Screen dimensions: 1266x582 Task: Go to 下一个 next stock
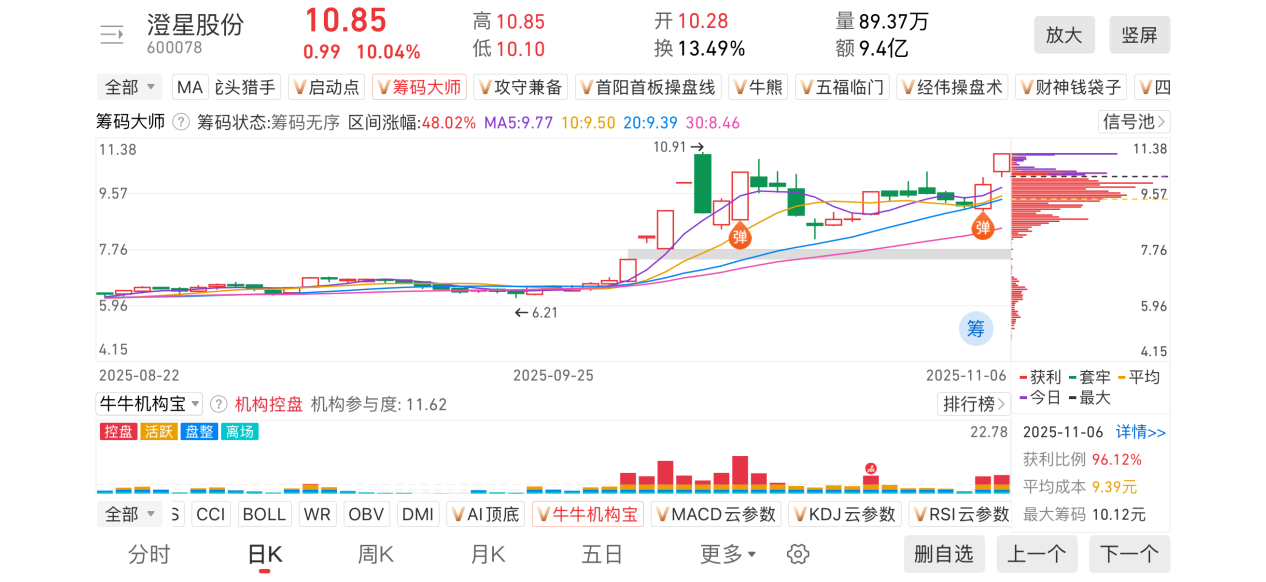(1129, 554)
